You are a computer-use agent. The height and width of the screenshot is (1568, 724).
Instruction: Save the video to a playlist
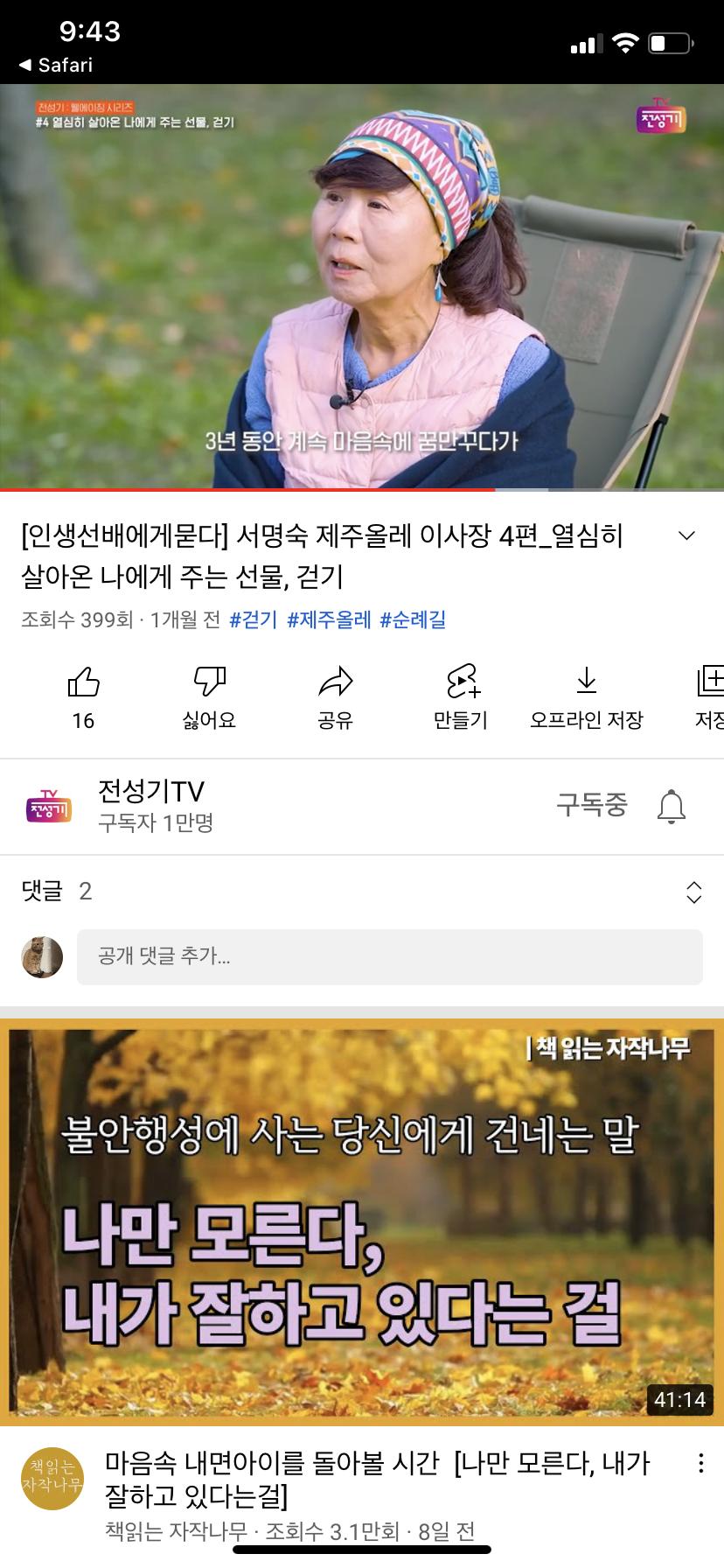(x=709, y=696)
